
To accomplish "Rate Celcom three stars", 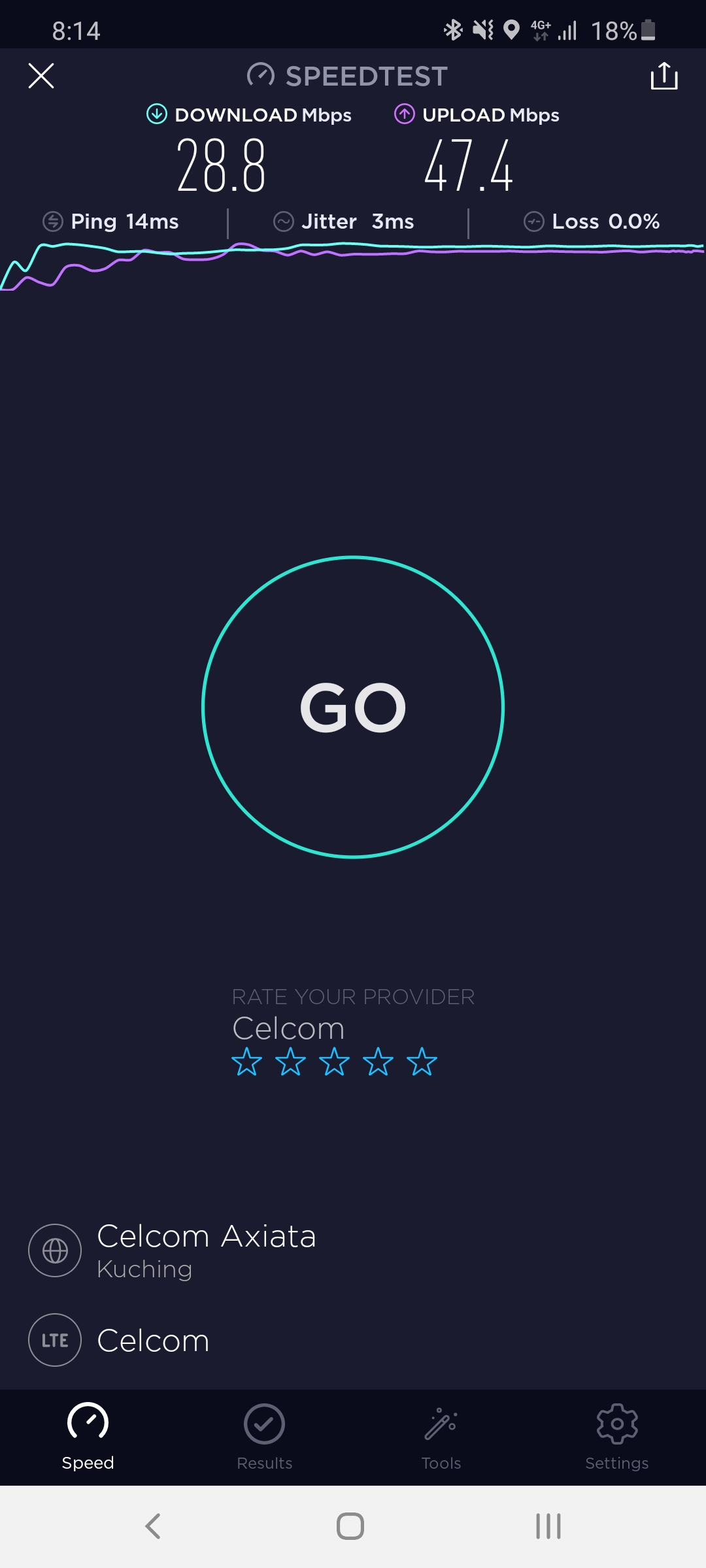I will click(x=334, y=1062).
